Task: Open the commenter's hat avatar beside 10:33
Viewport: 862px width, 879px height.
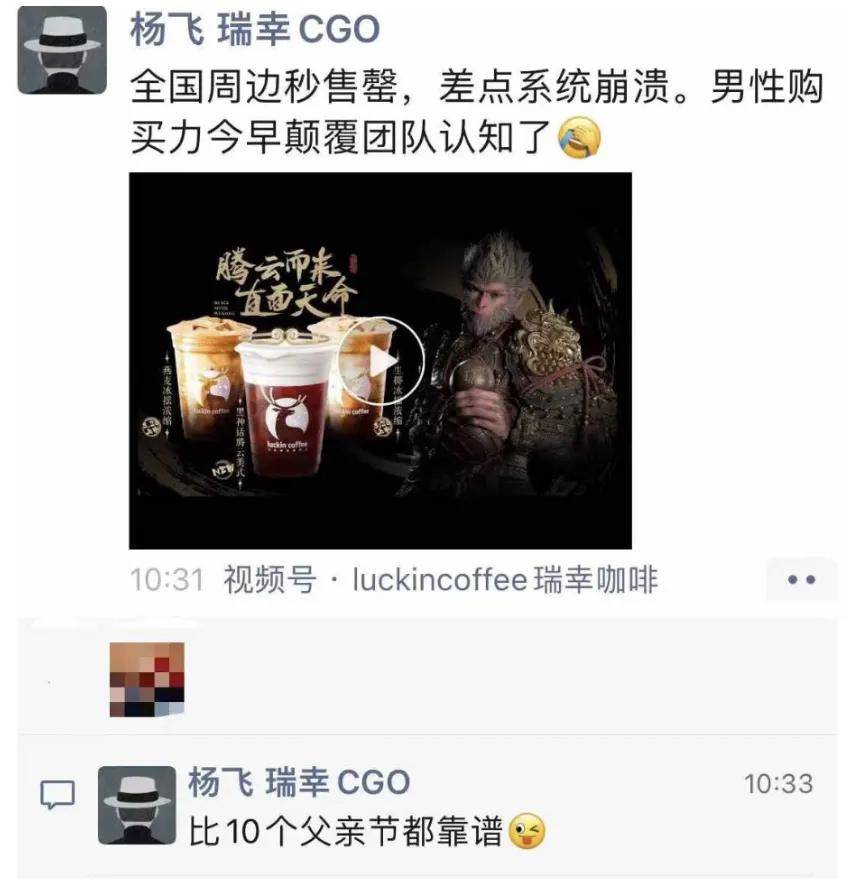Action: [137, 805]
